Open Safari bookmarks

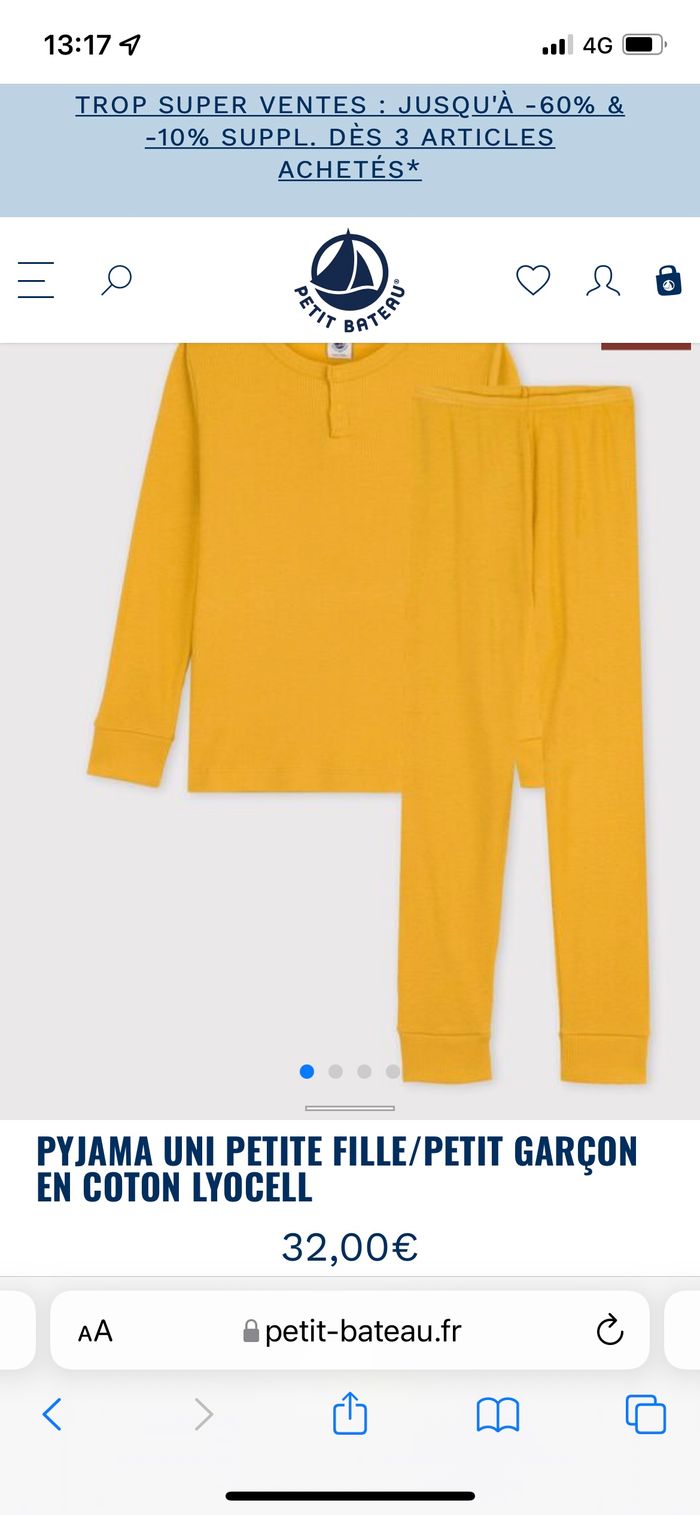(x=498, y=1414)
